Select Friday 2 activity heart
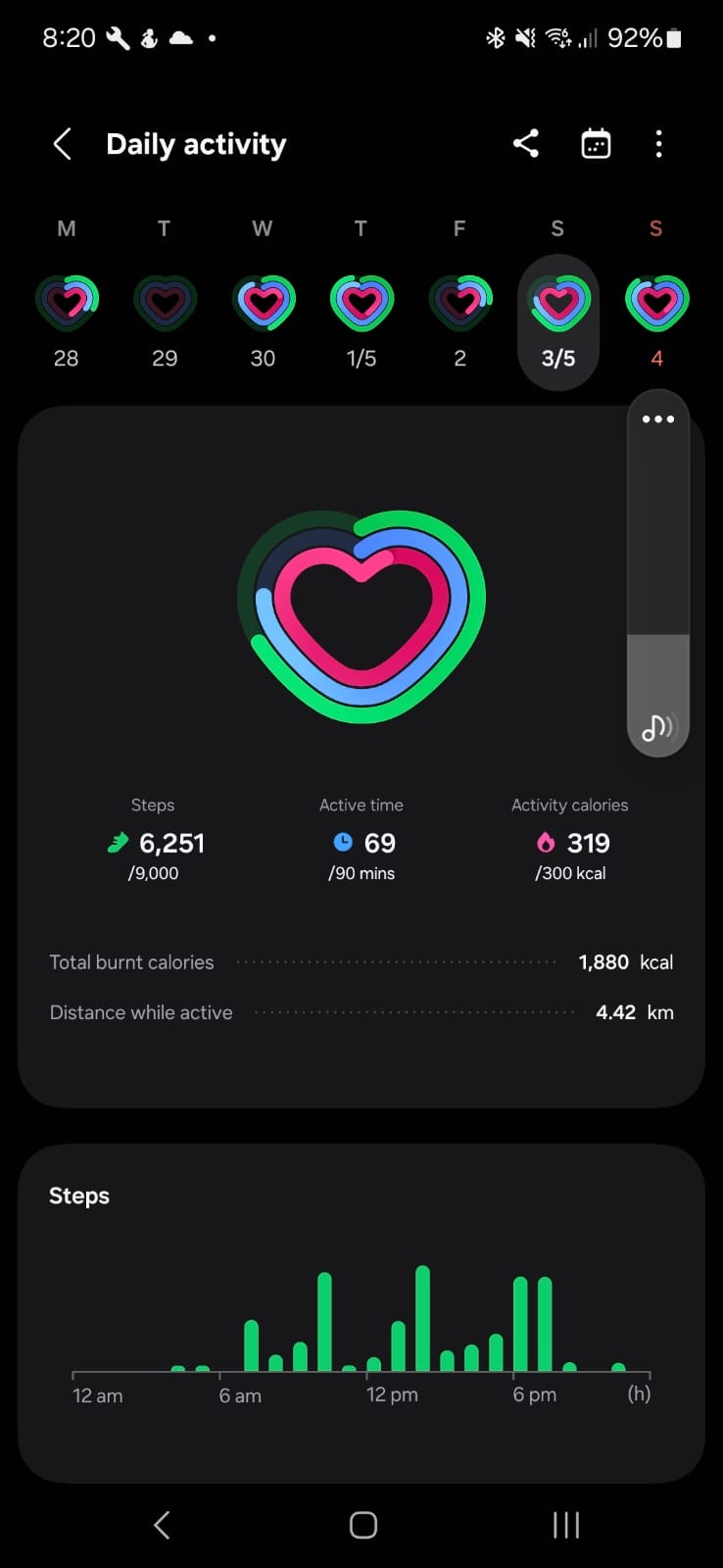This screenshot has width=723, height=1568. pos(459,302)
